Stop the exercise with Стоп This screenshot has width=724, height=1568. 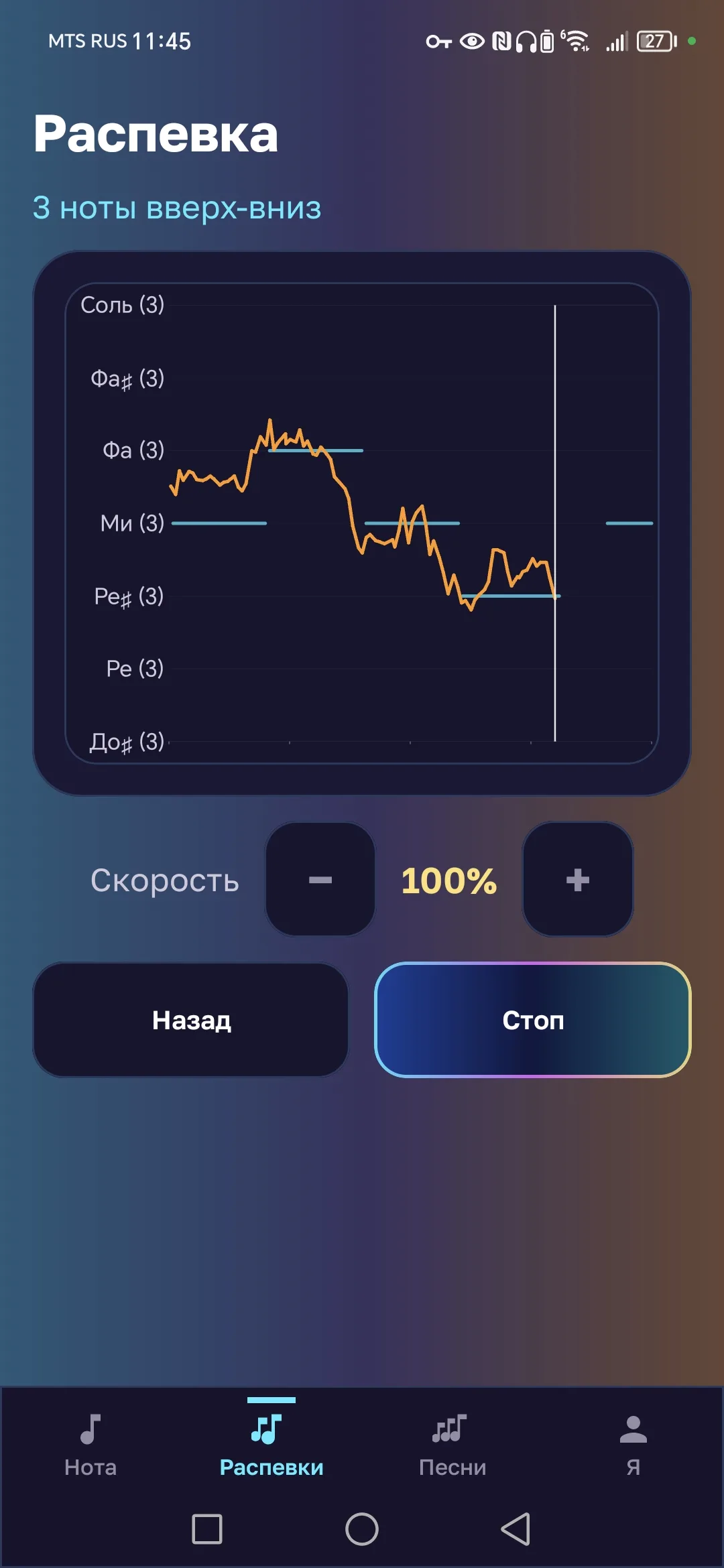(533, 1020)
